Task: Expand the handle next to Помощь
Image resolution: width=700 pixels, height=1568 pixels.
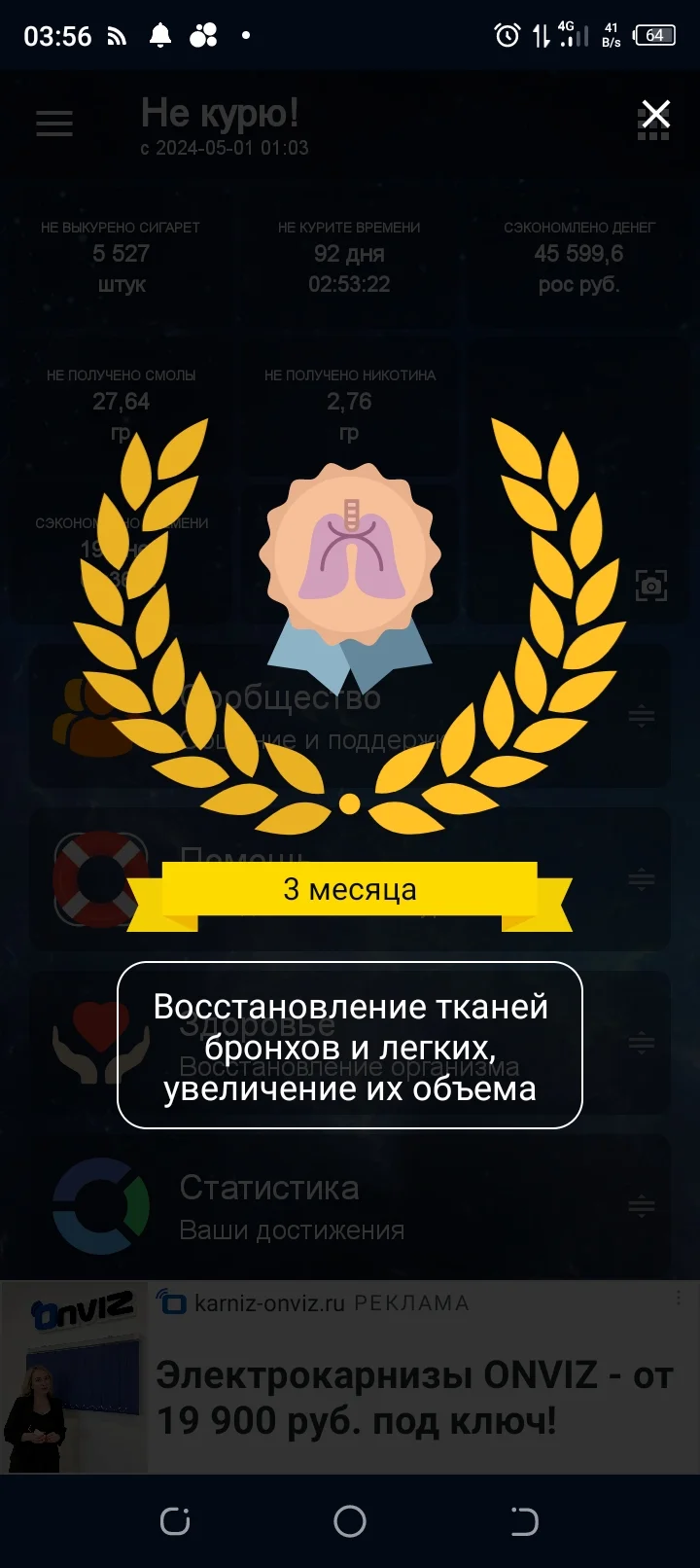Action: pyautogui.click(x=642, y=876)
